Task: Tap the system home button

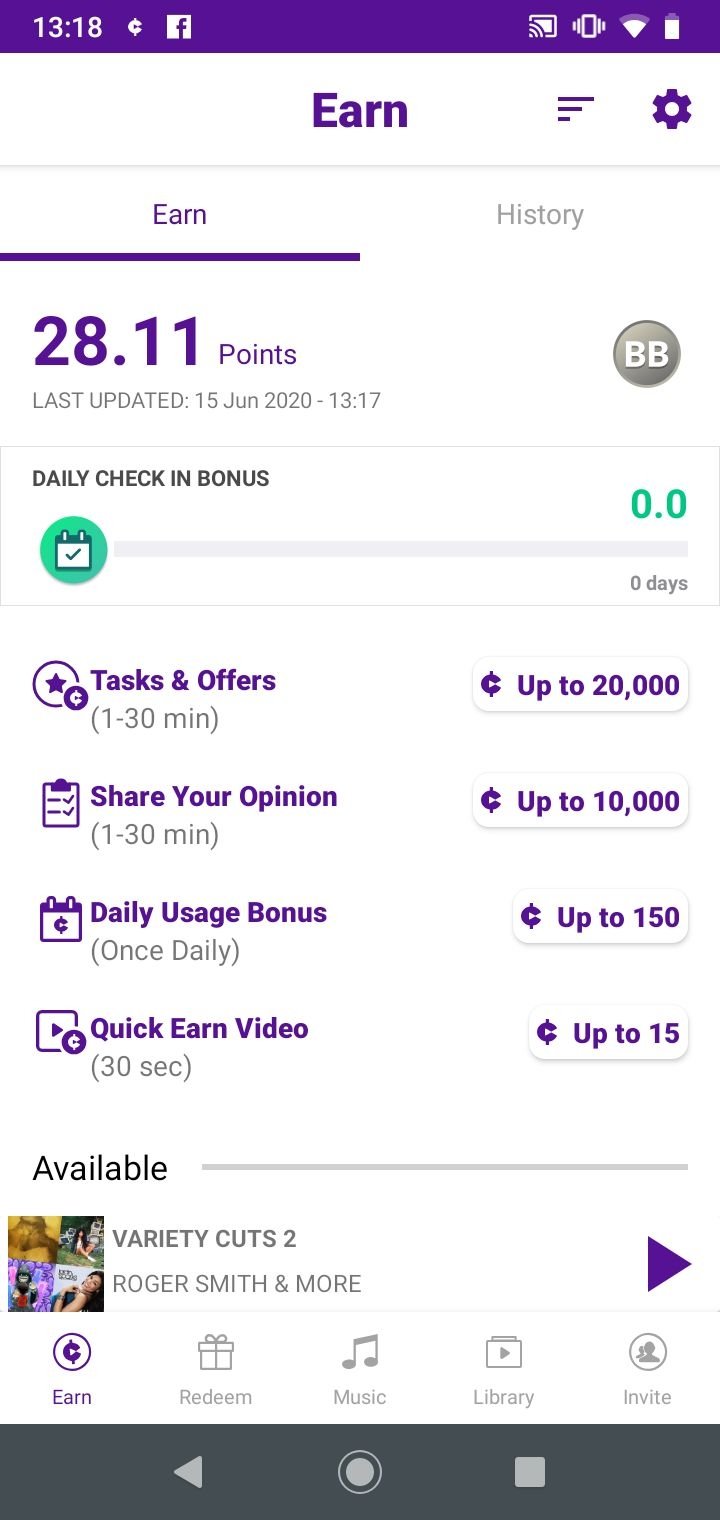Action: point(360,1471)
